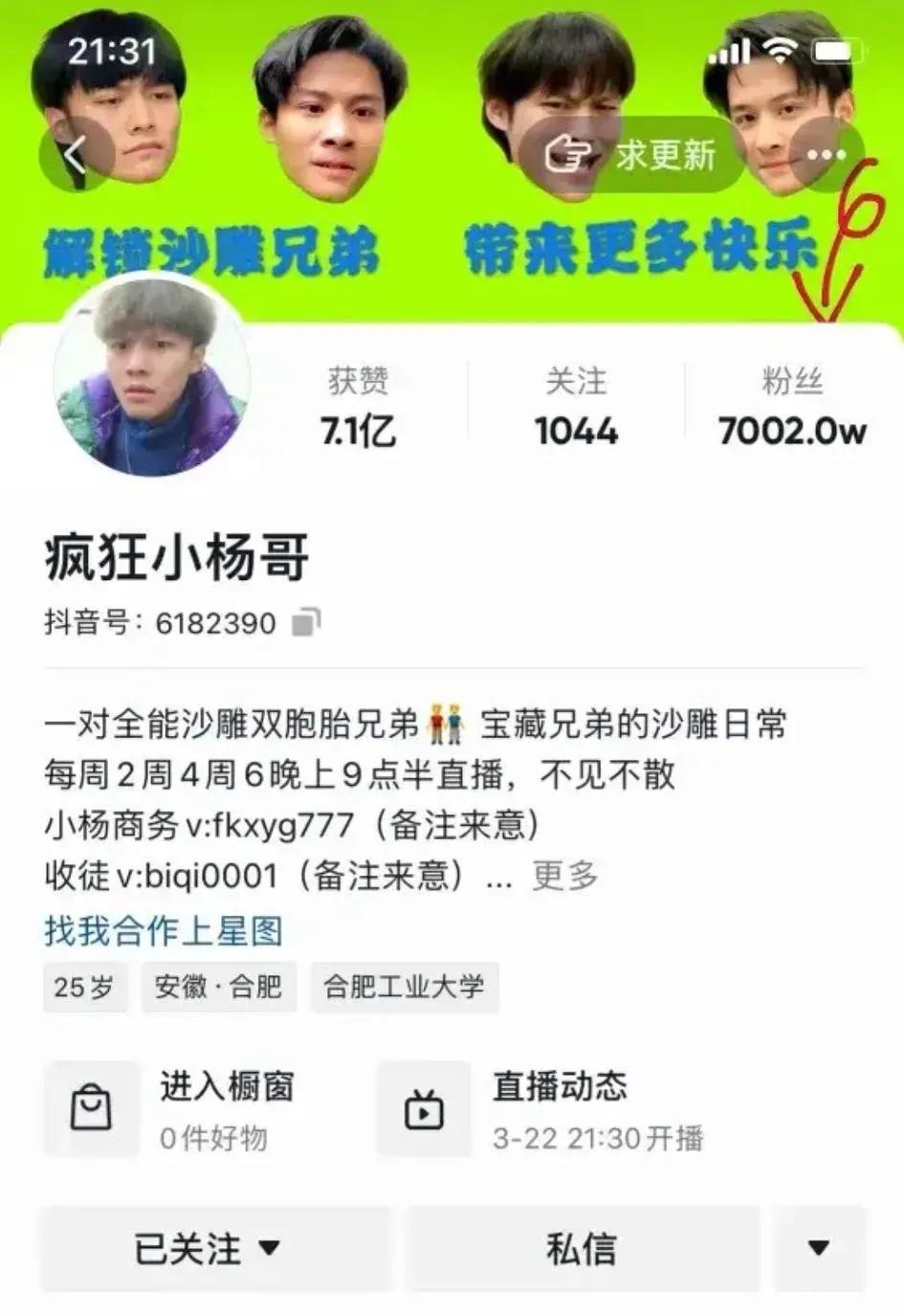The image size is (904, 1316).
Task: Go back using the top-left arrow
Action: pos(76,154)
